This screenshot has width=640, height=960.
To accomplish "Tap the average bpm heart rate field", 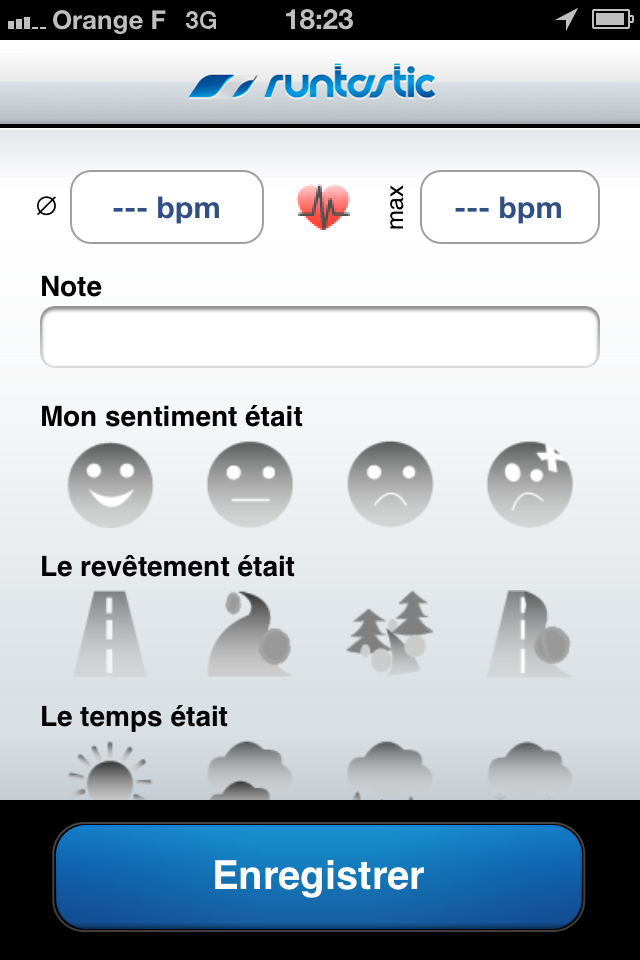I will pyautogui.click(x=166, y=207).
